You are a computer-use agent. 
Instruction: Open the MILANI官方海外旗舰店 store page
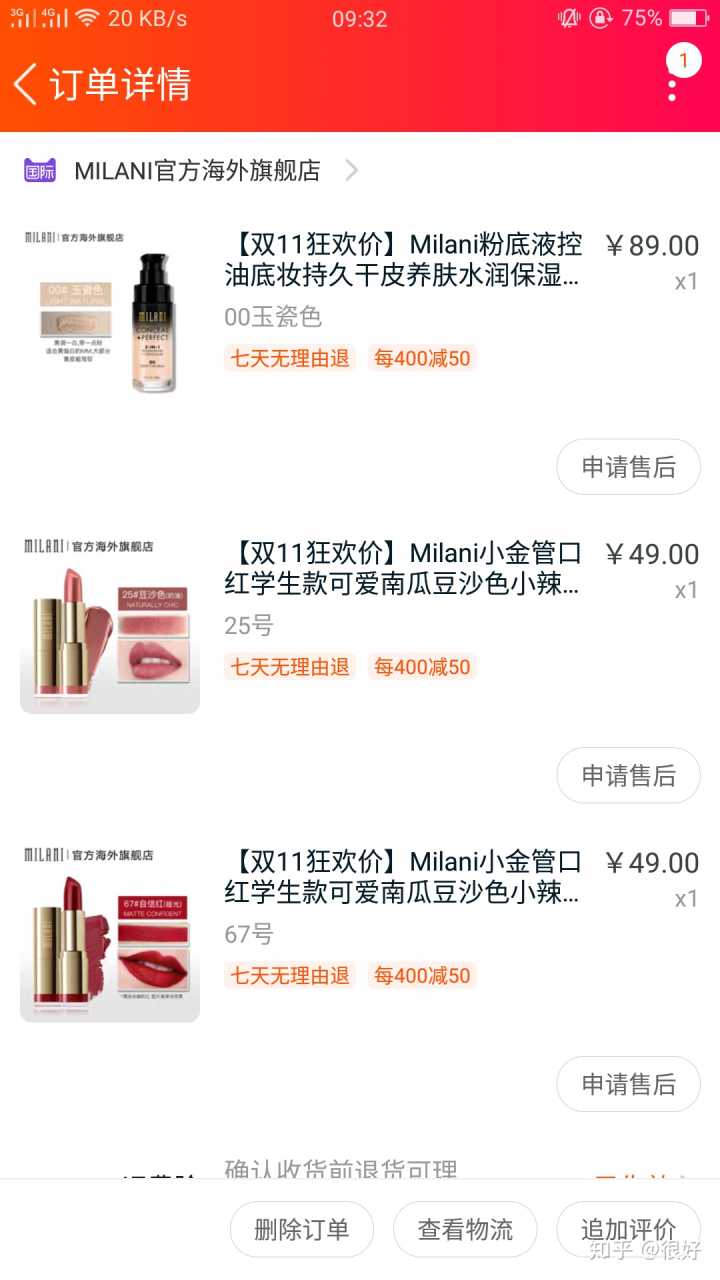197,171
